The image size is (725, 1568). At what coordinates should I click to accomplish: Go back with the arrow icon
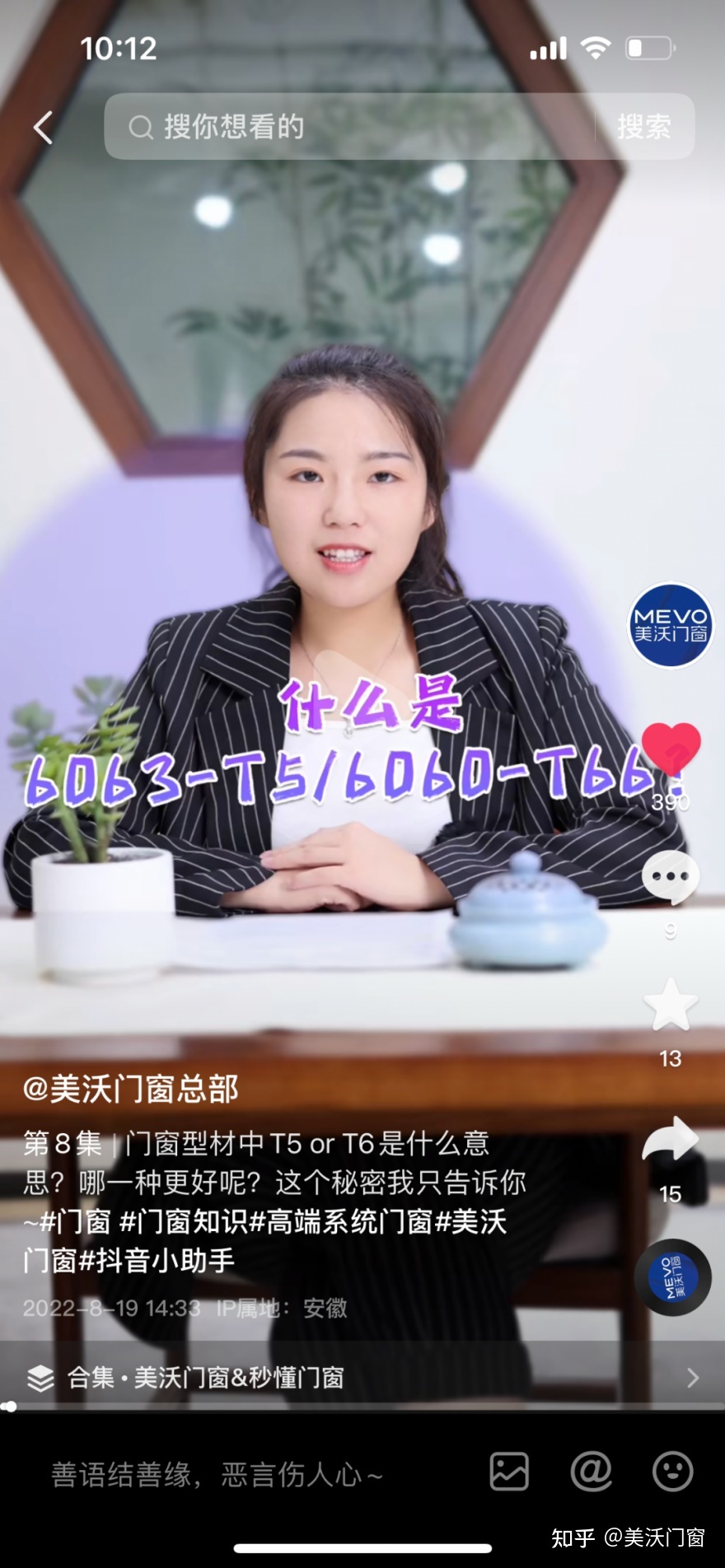click(43, 128)
